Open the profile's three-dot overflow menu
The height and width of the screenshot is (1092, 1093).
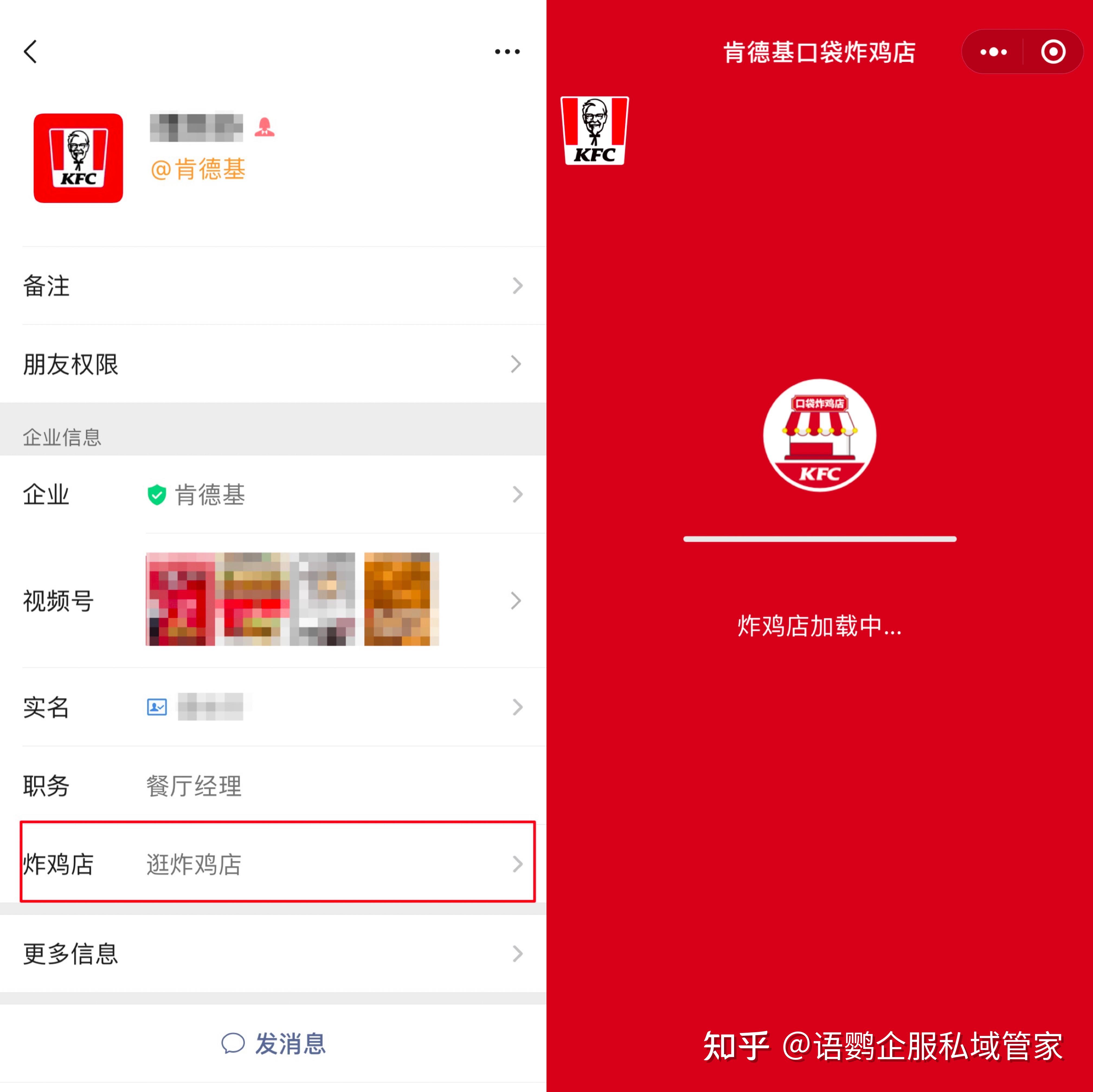(507, 51)
